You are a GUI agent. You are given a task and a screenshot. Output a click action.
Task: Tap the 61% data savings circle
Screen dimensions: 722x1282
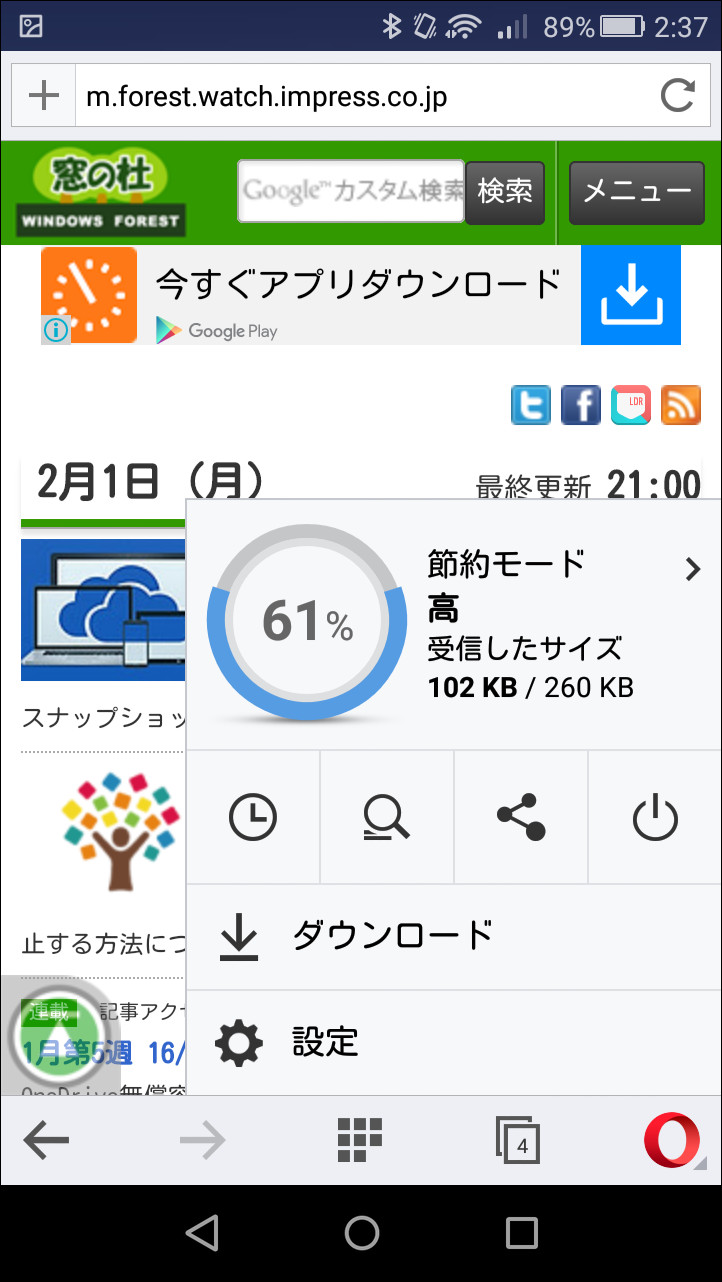pos(306,621)
